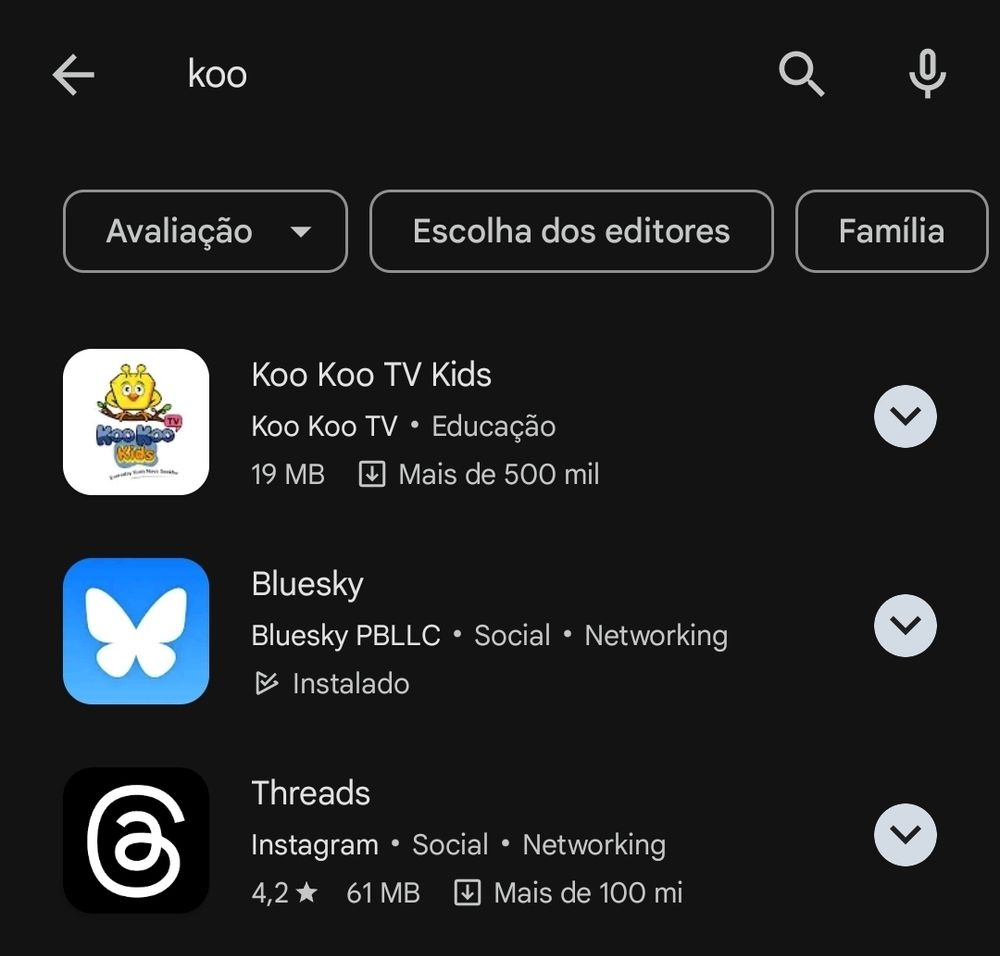Expand the Bluesky result chevron
Viewport: 1000px width, 956px height.
[905, 626]
